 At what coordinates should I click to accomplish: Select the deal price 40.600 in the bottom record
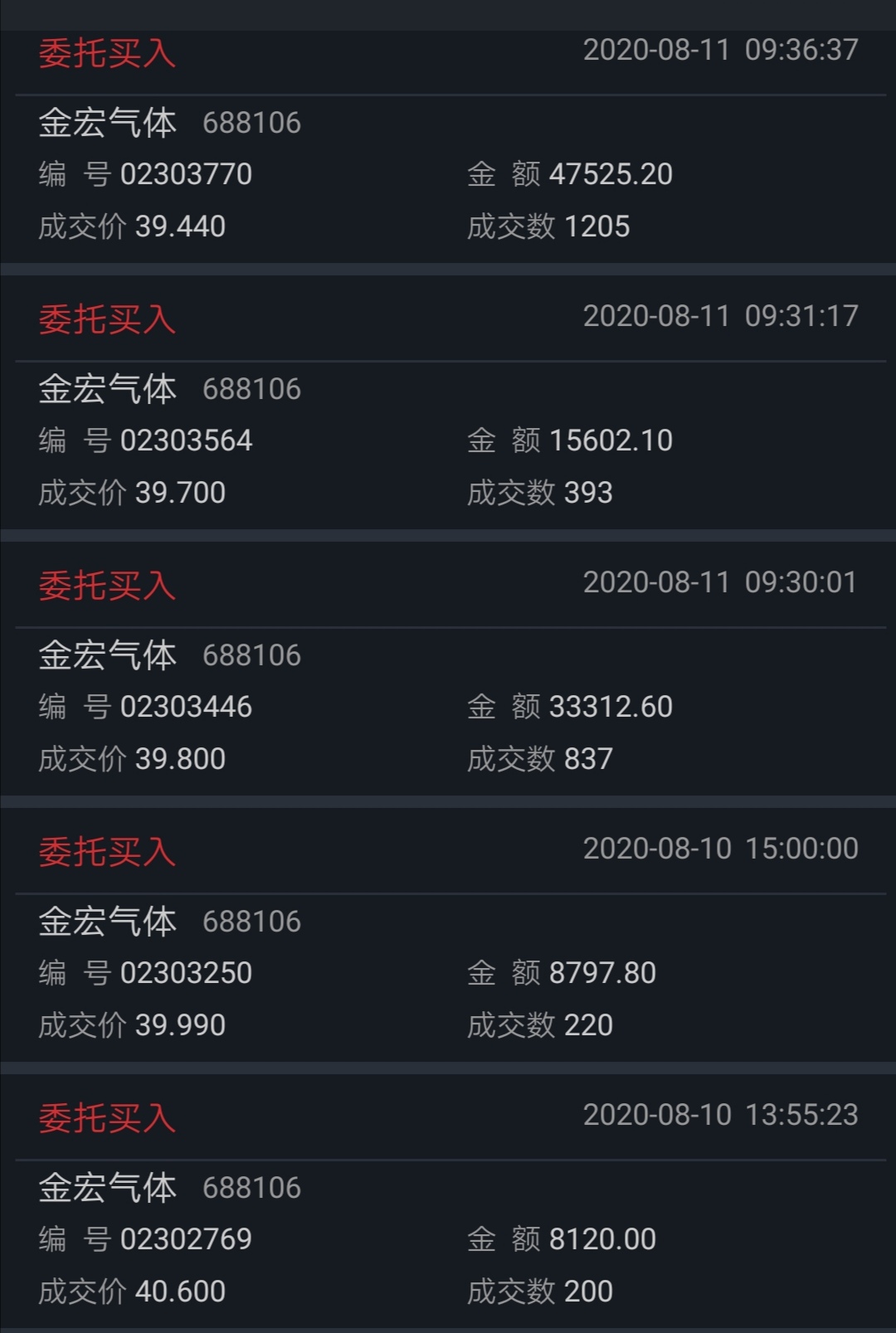coord(180,1291)
